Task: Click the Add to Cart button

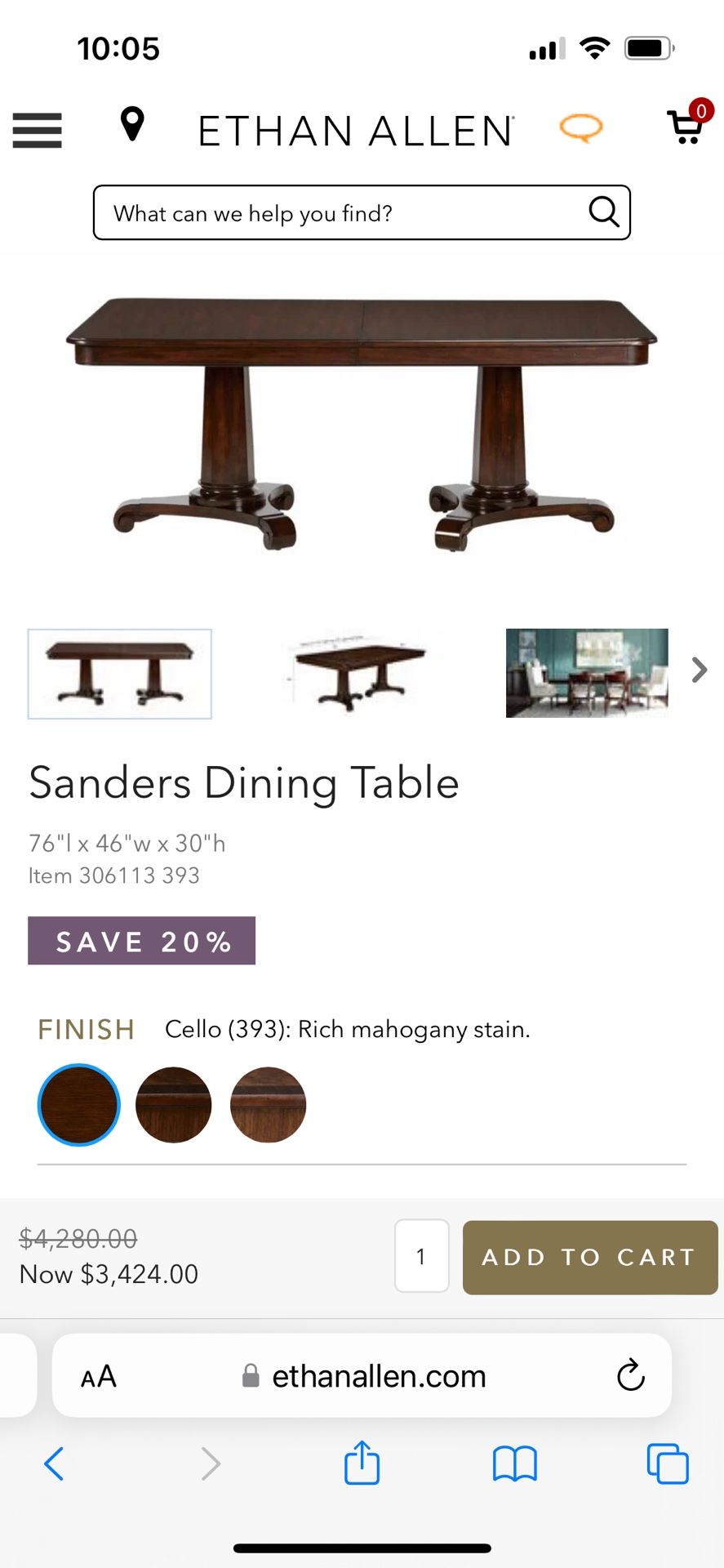Action: [589, 1257]
